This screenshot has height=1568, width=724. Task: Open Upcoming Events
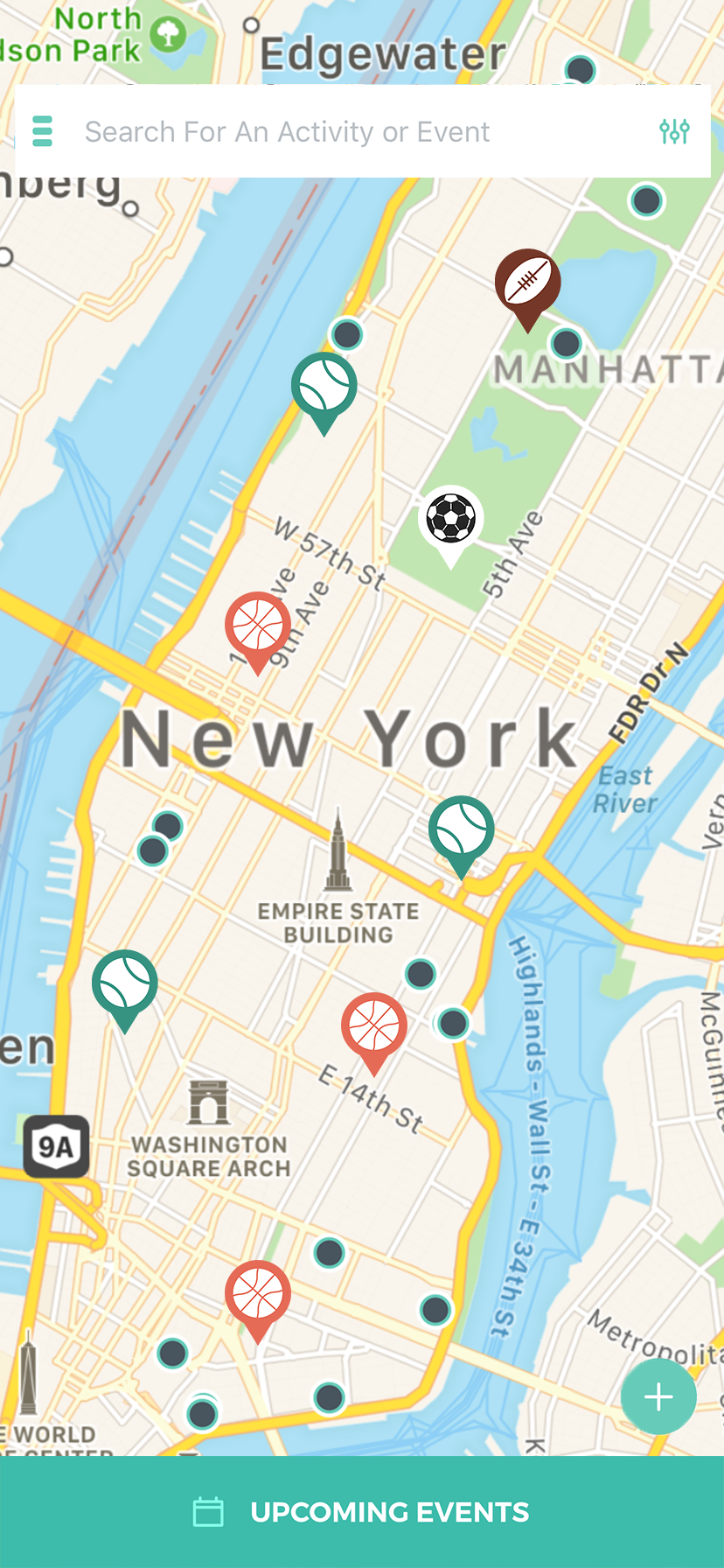pyautogui.click(x=362, y=1512)
